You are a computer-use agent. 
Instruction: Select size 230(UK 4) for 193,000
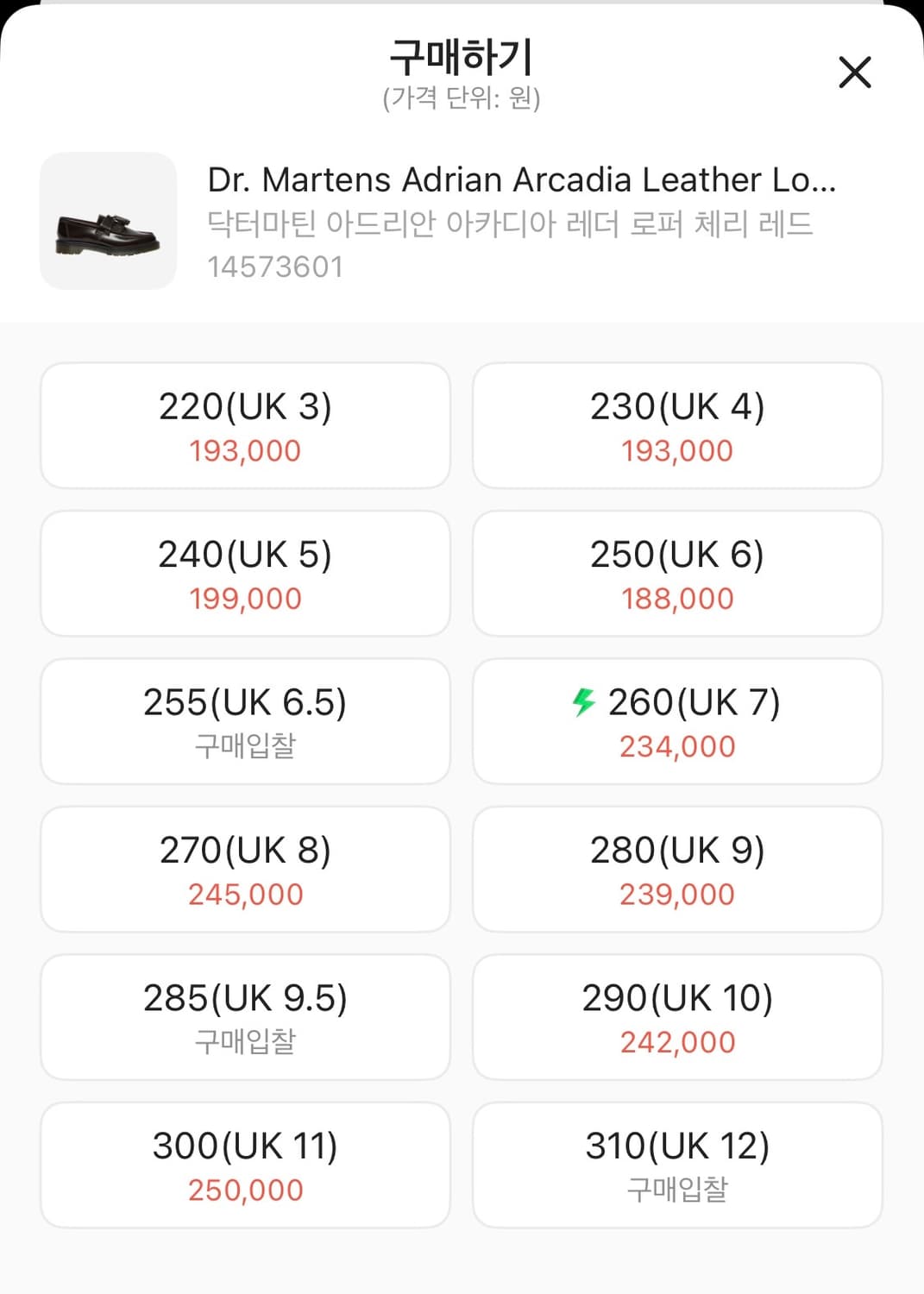tap(677, 425)
